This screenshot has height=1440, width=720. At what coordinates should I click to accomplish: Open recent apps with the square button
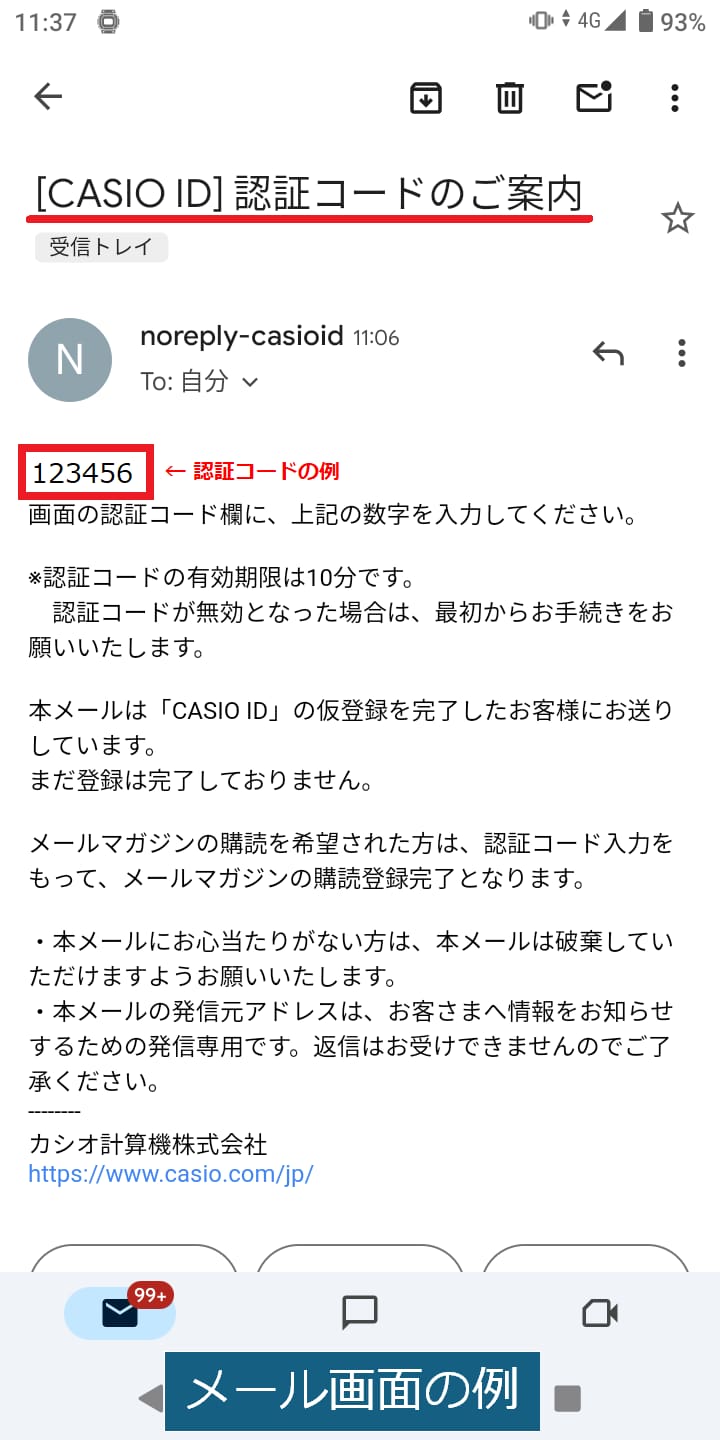coord(567,1398)
